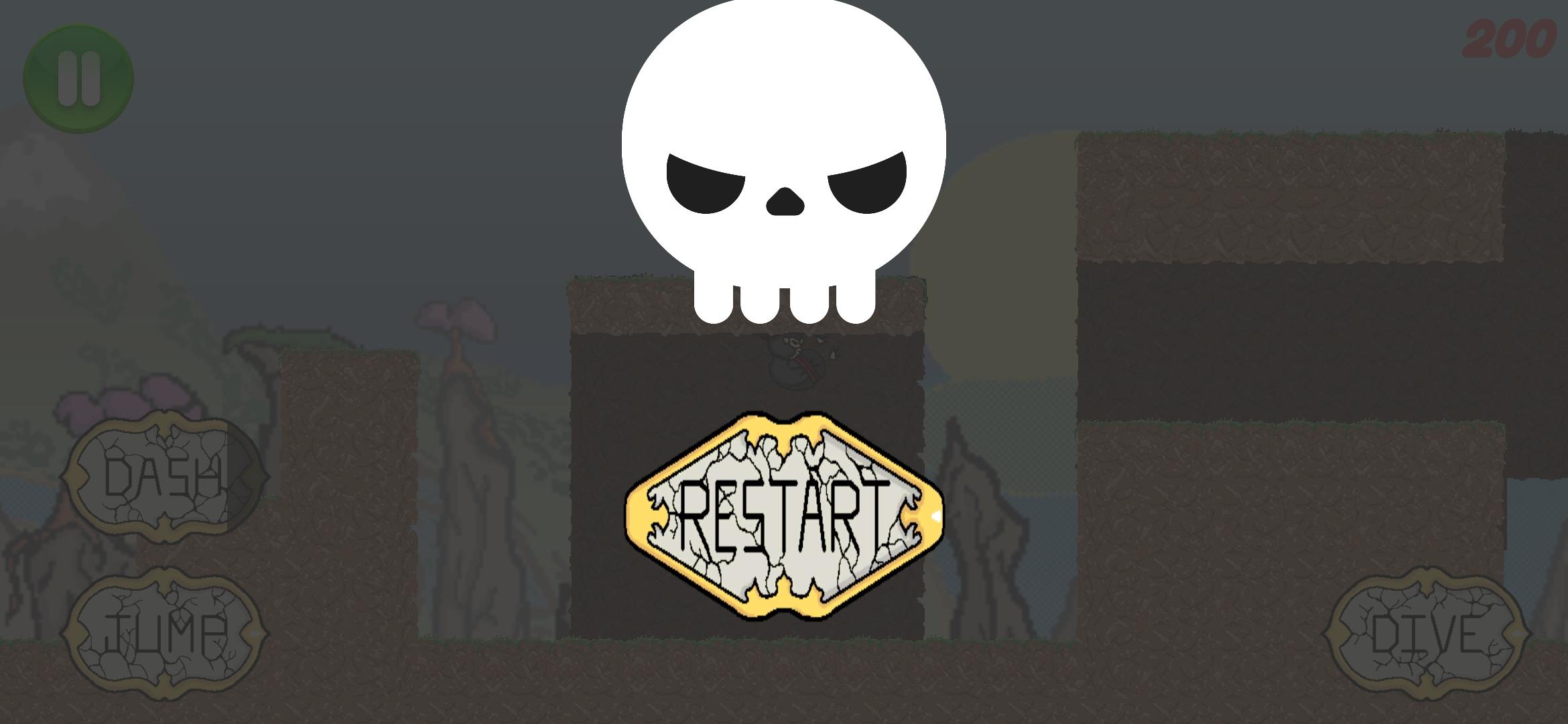The image size is (1568, 724).
Task: Tap the DIVE control button
Action: tap(1426, 633)
